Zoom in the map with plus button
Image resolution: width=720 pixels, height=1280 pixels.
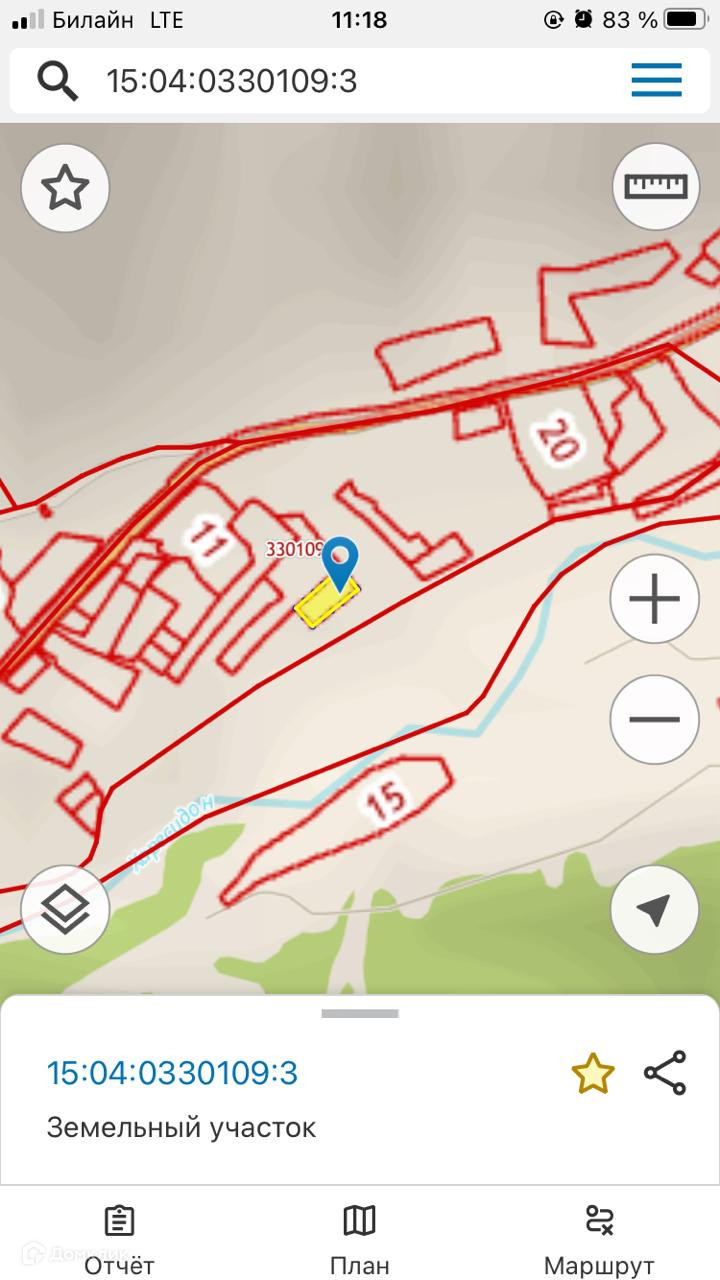[x=655, y=600]
